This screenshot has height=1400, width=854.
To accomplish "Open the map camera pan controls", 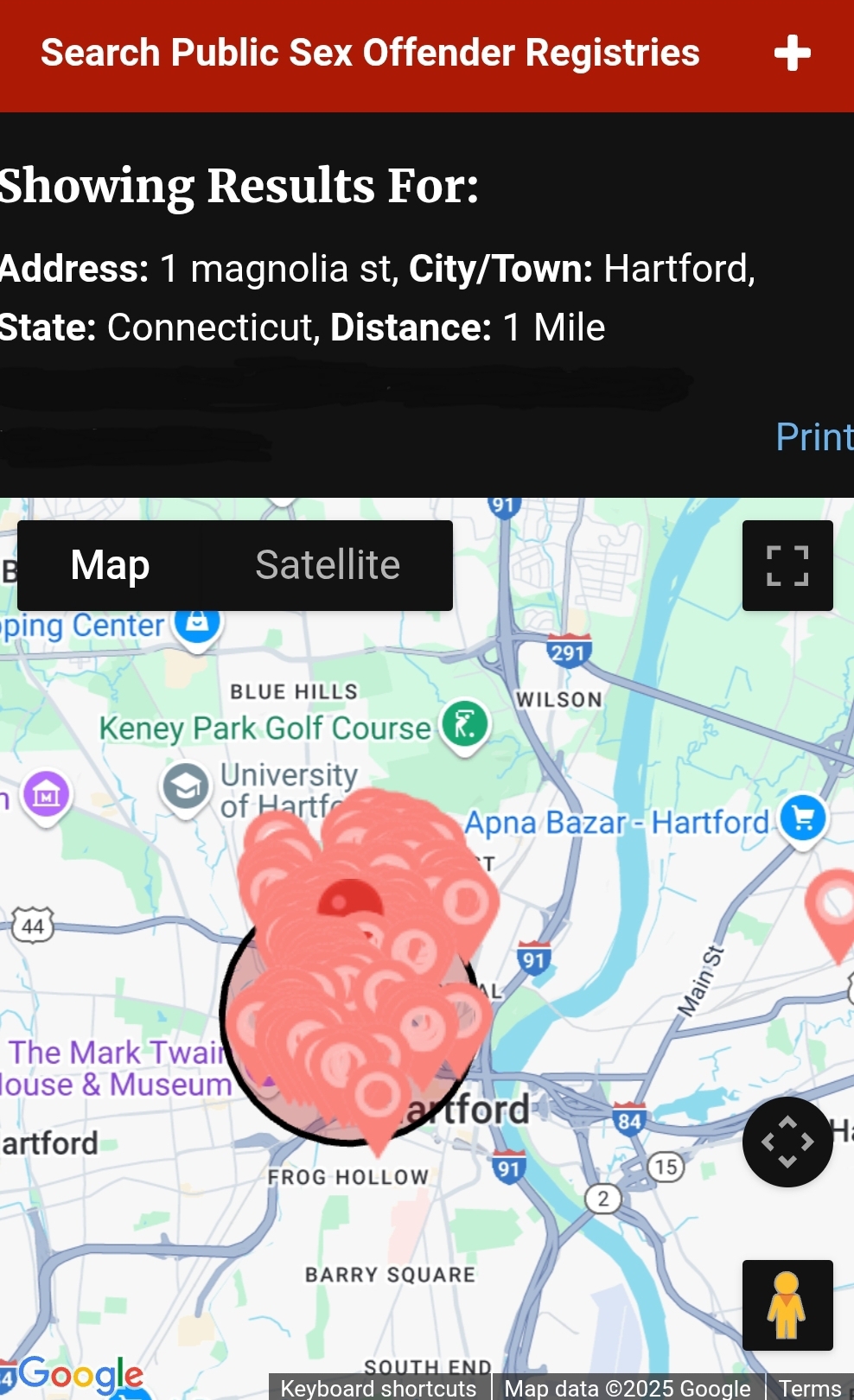I will tap(787, 1142).
